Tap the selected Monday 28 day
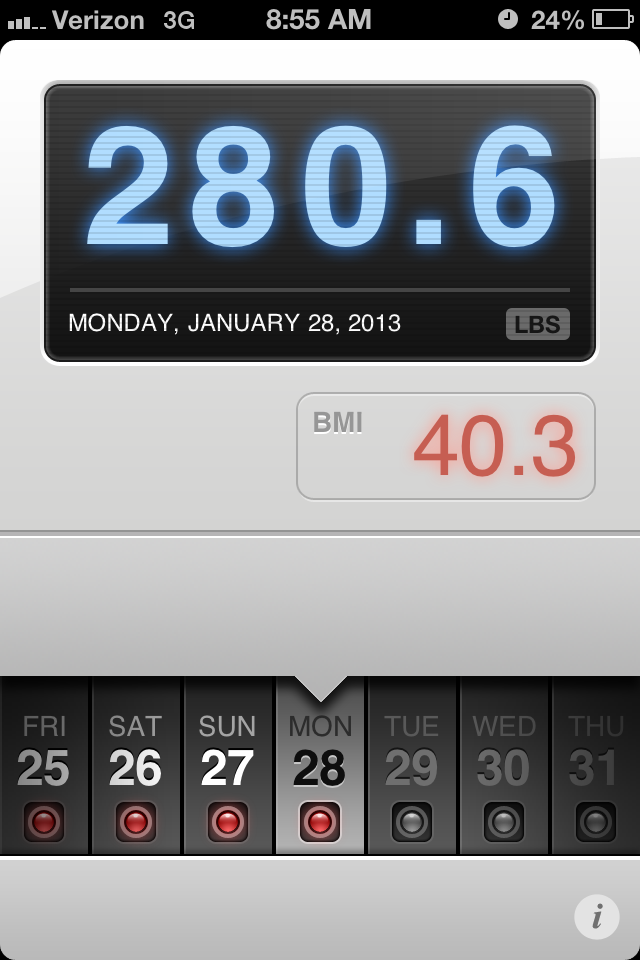 coord(320,768)
